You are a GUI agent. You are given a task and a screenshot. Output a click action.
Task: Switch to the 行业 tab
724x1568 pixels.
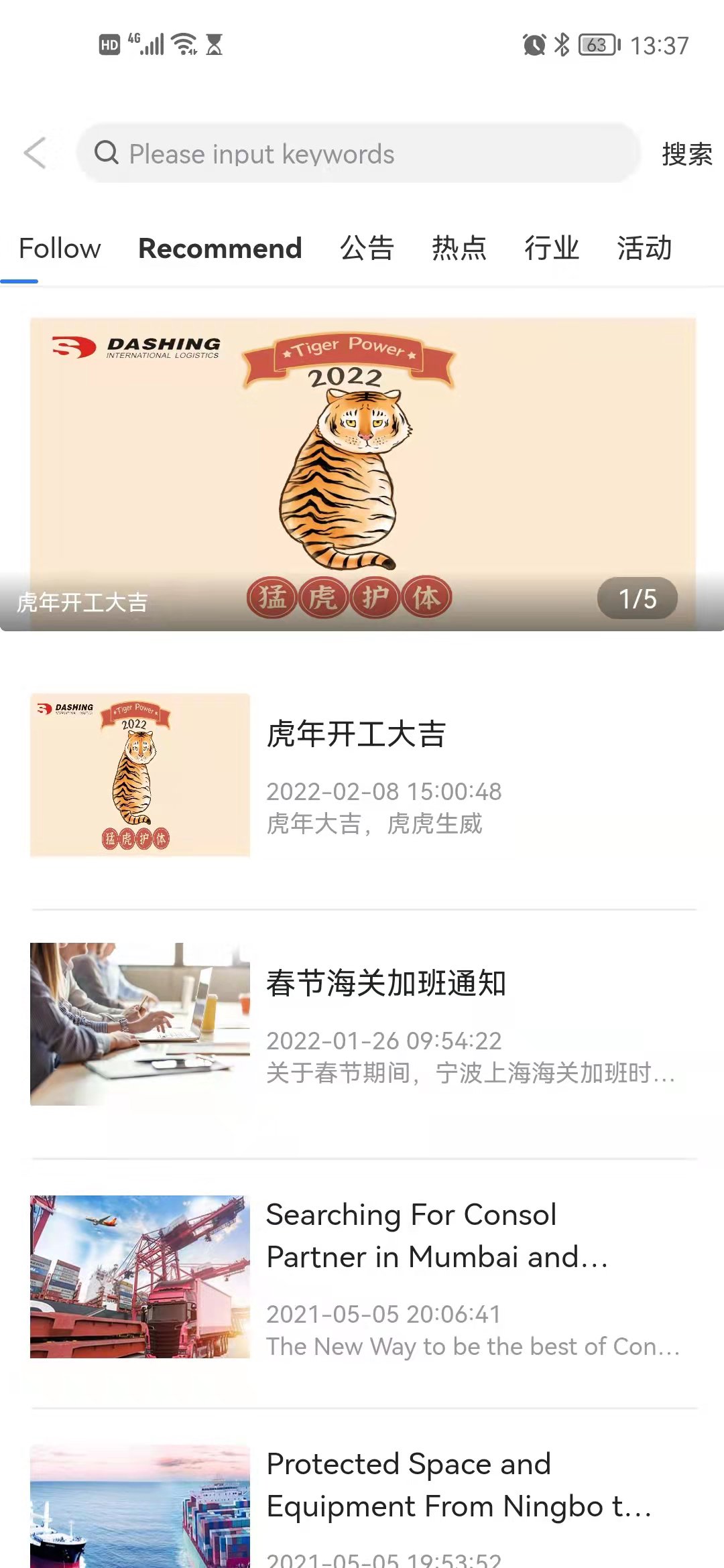(552, 248)
